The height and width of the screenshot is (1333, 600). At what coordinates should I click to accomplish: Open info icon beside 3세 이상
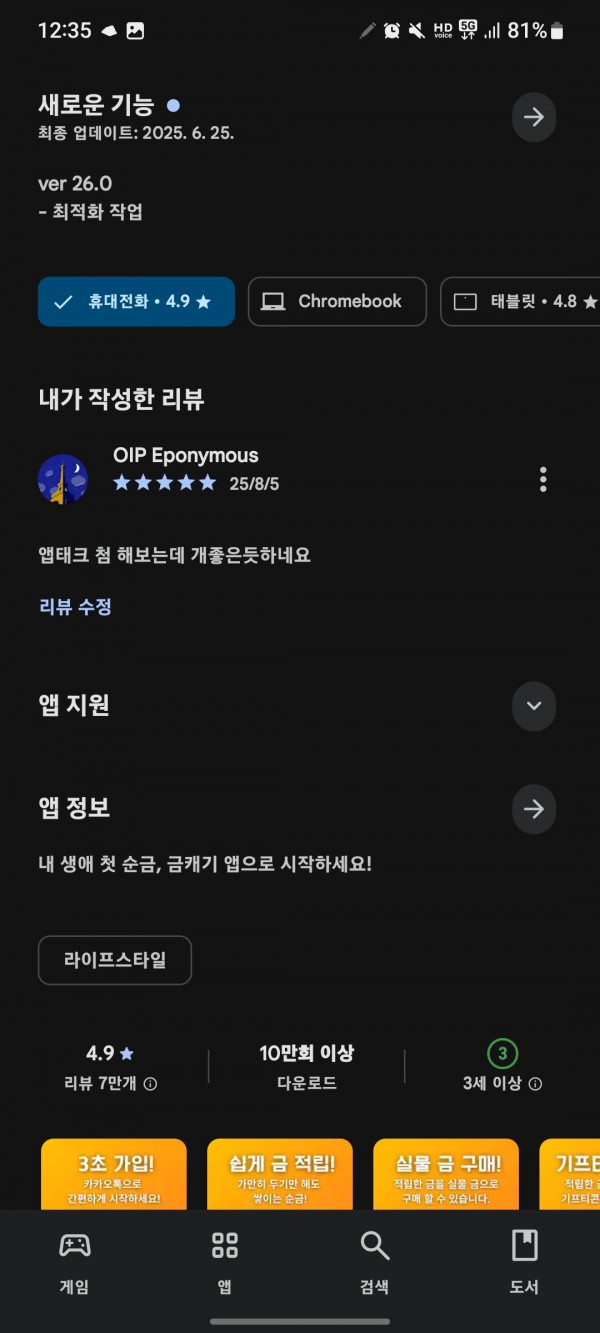tap(535, 1084)
